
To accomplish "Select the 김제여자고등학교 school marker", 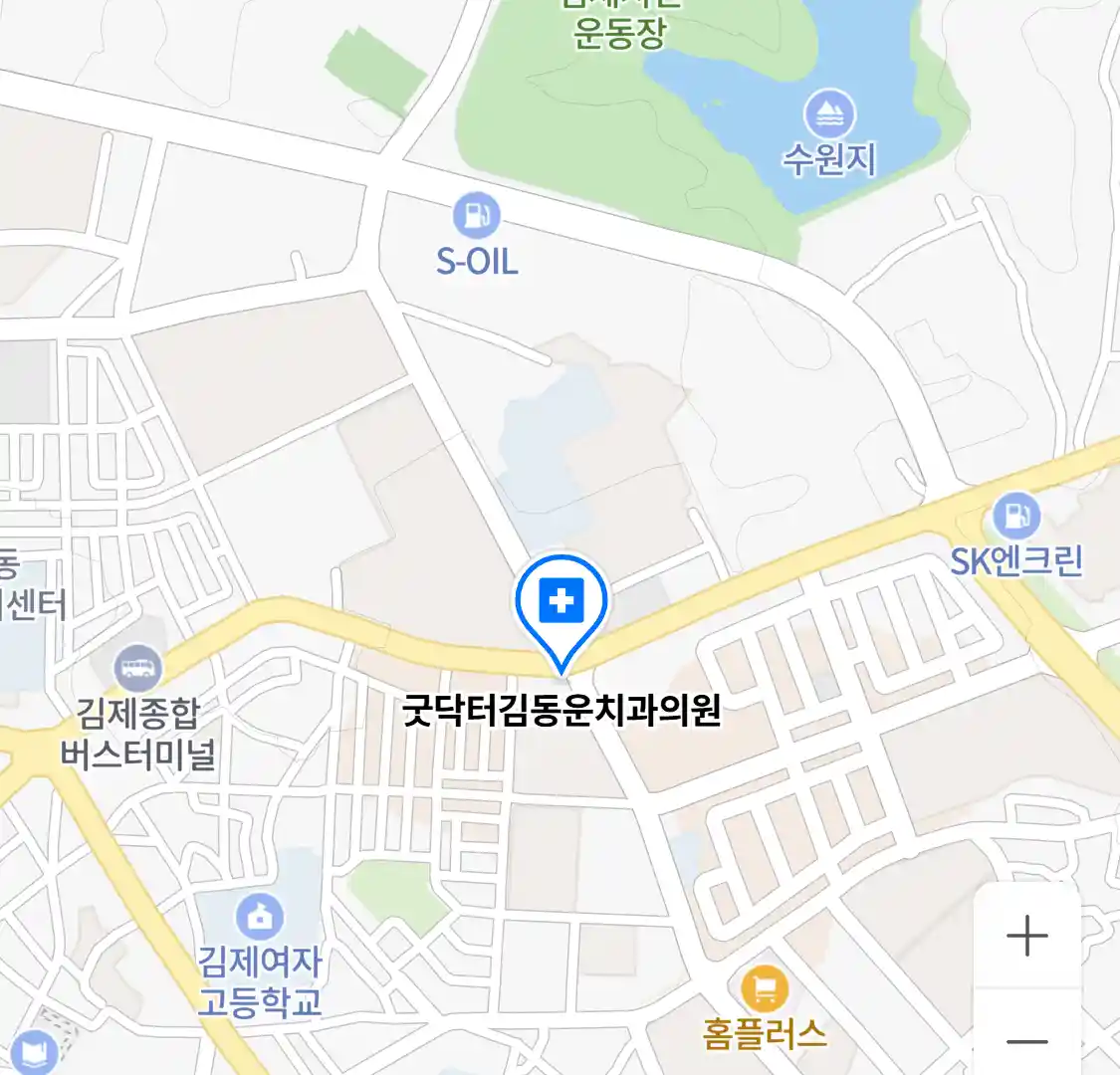I will click(260, 917).
